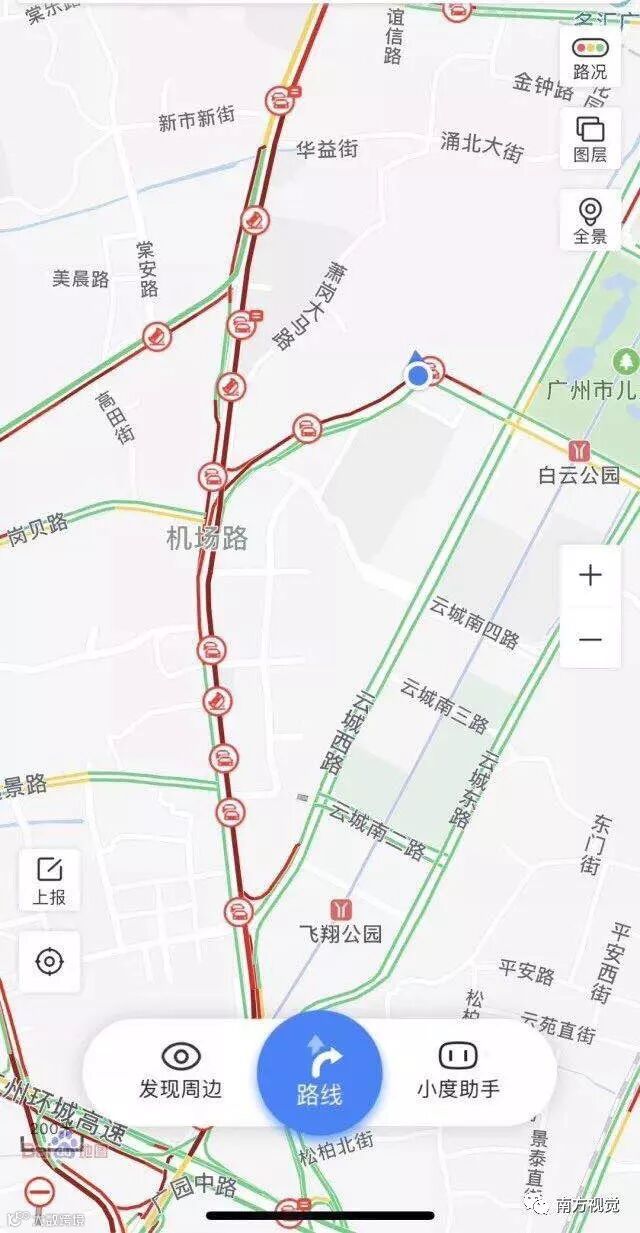This screenshot has height=1233, width=640.
Task: Zoom in on the map
Action: point(590,576)
